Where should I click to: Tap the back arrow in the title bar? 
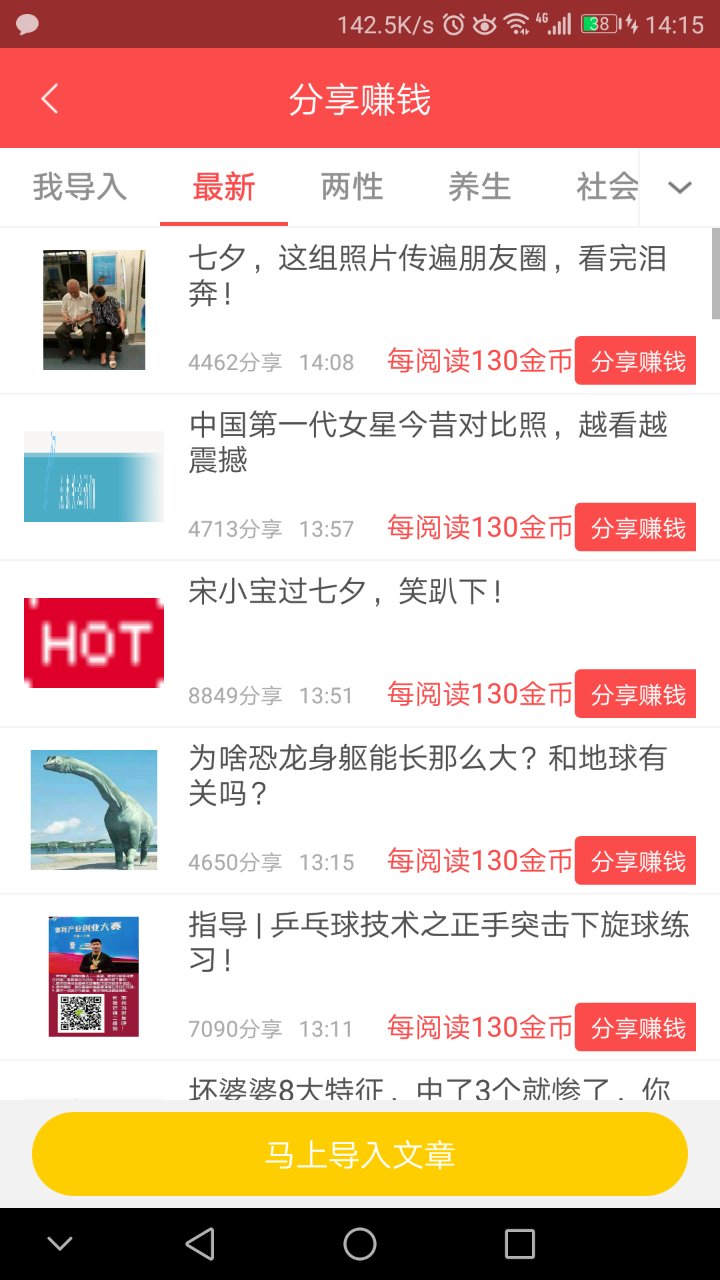50,99
